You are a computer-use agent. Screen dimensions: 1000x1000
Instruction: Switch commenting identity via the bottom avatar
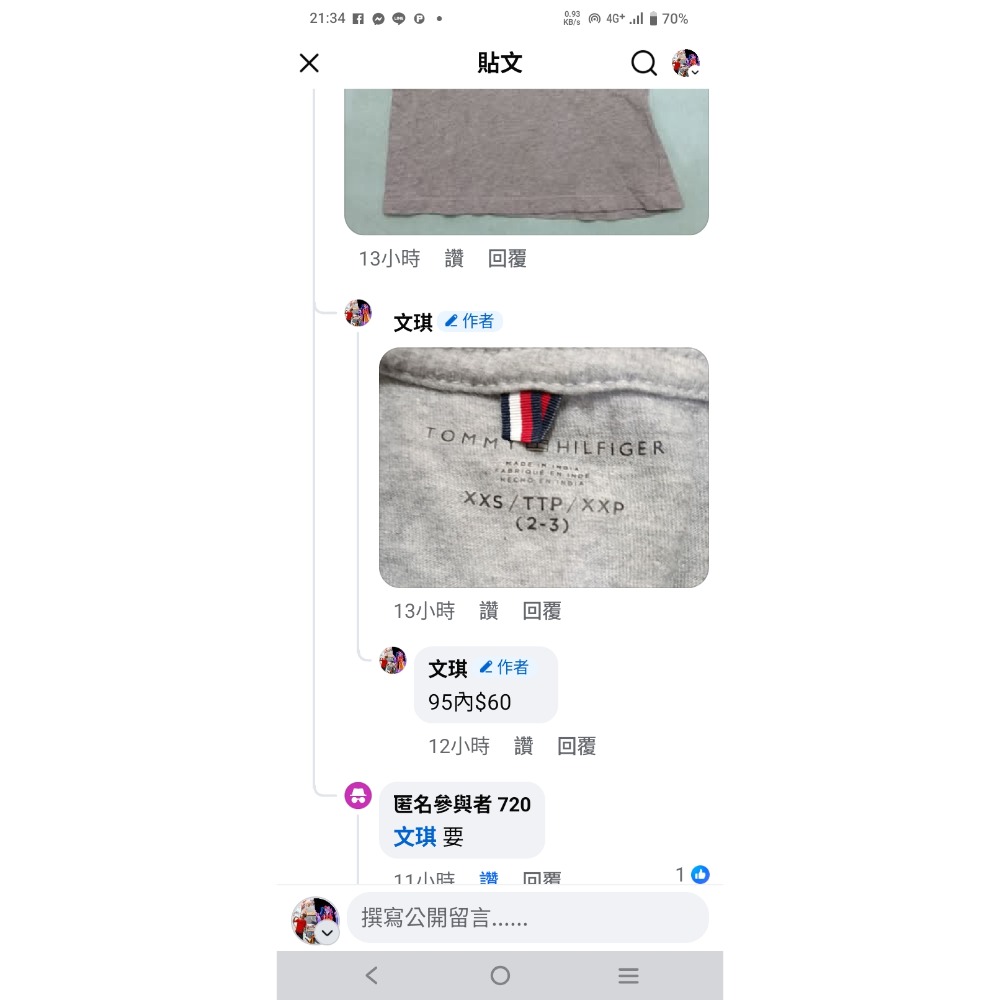[315, 920]
